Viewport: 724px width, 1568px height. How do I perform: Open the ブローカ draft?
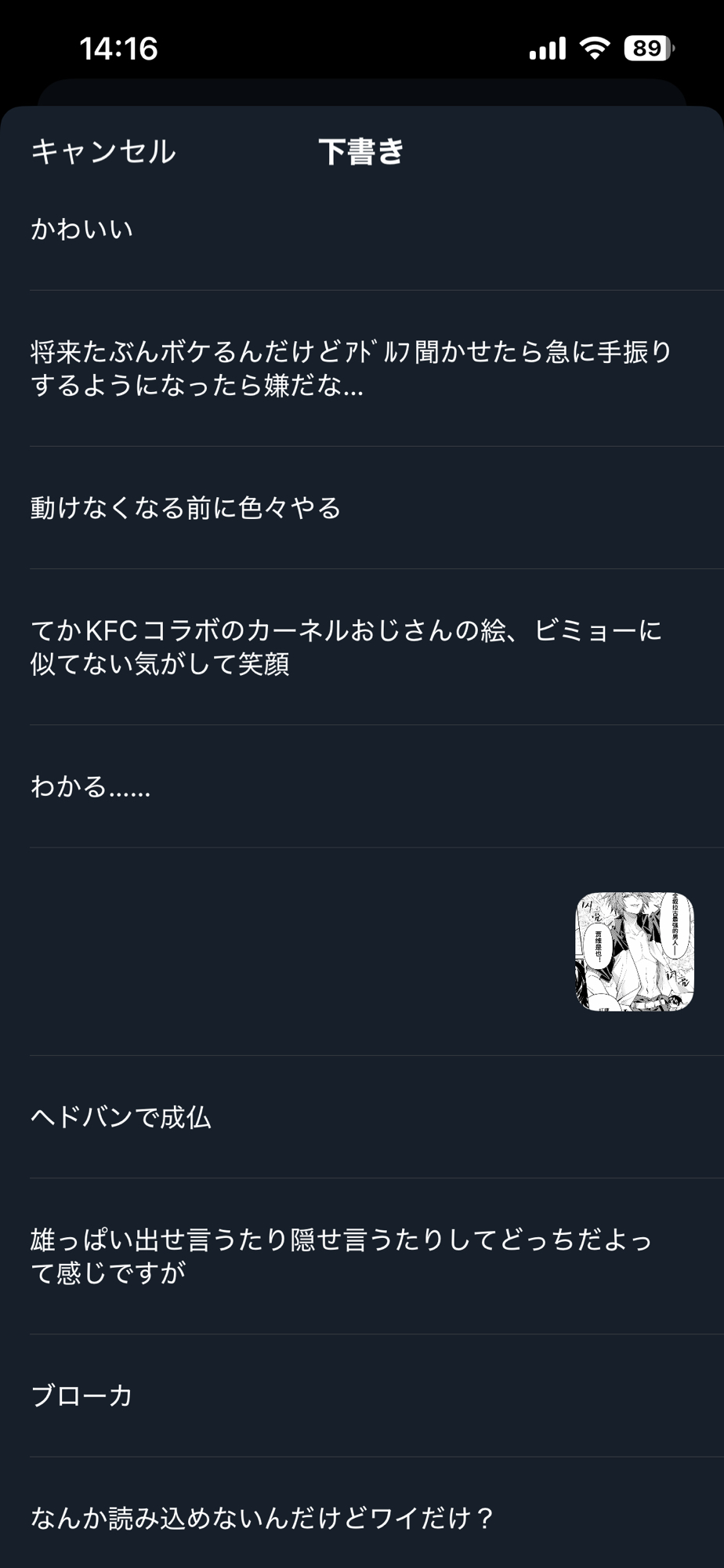coord(81,1396)
